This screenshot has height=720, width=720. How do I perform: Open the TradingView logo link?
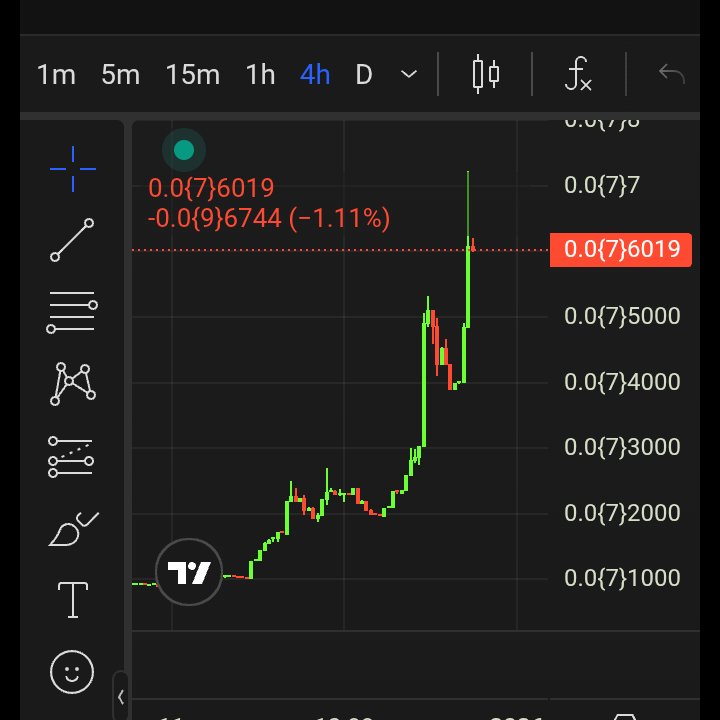[189, 573]
